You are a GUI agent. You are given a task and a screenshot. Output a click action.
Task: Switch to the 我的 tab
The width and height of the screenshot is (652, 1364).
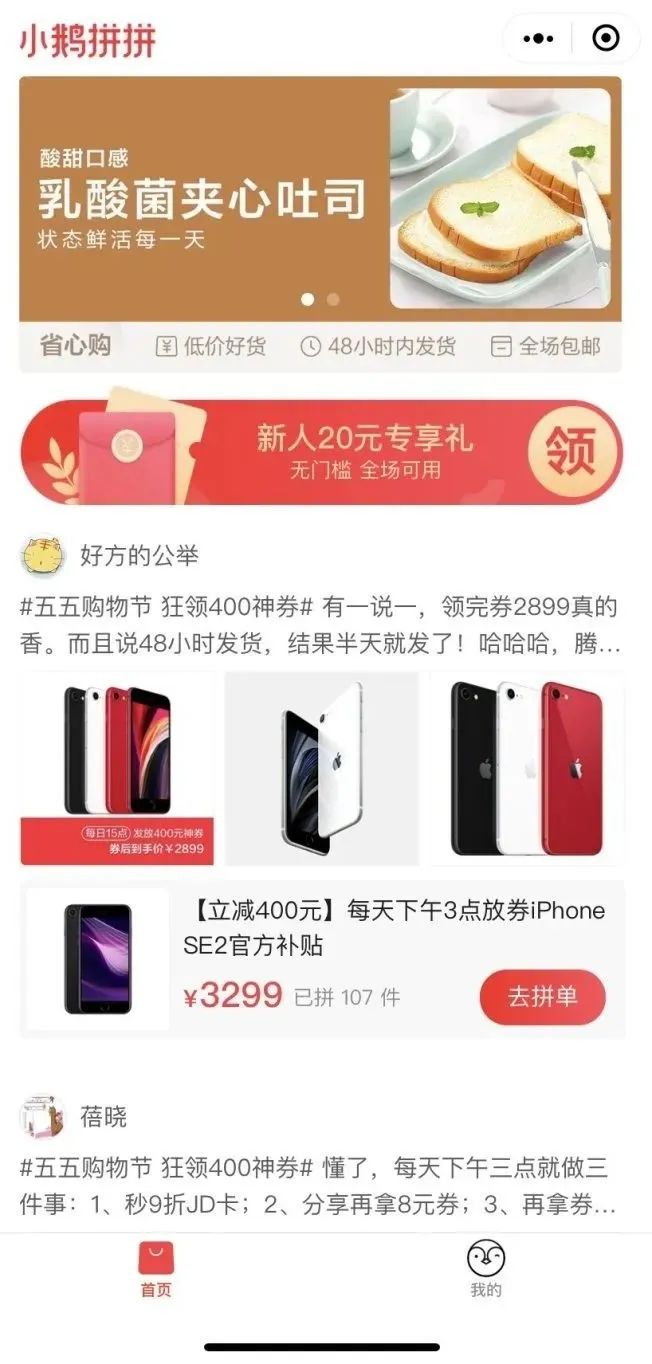[x=486, y=1269]
